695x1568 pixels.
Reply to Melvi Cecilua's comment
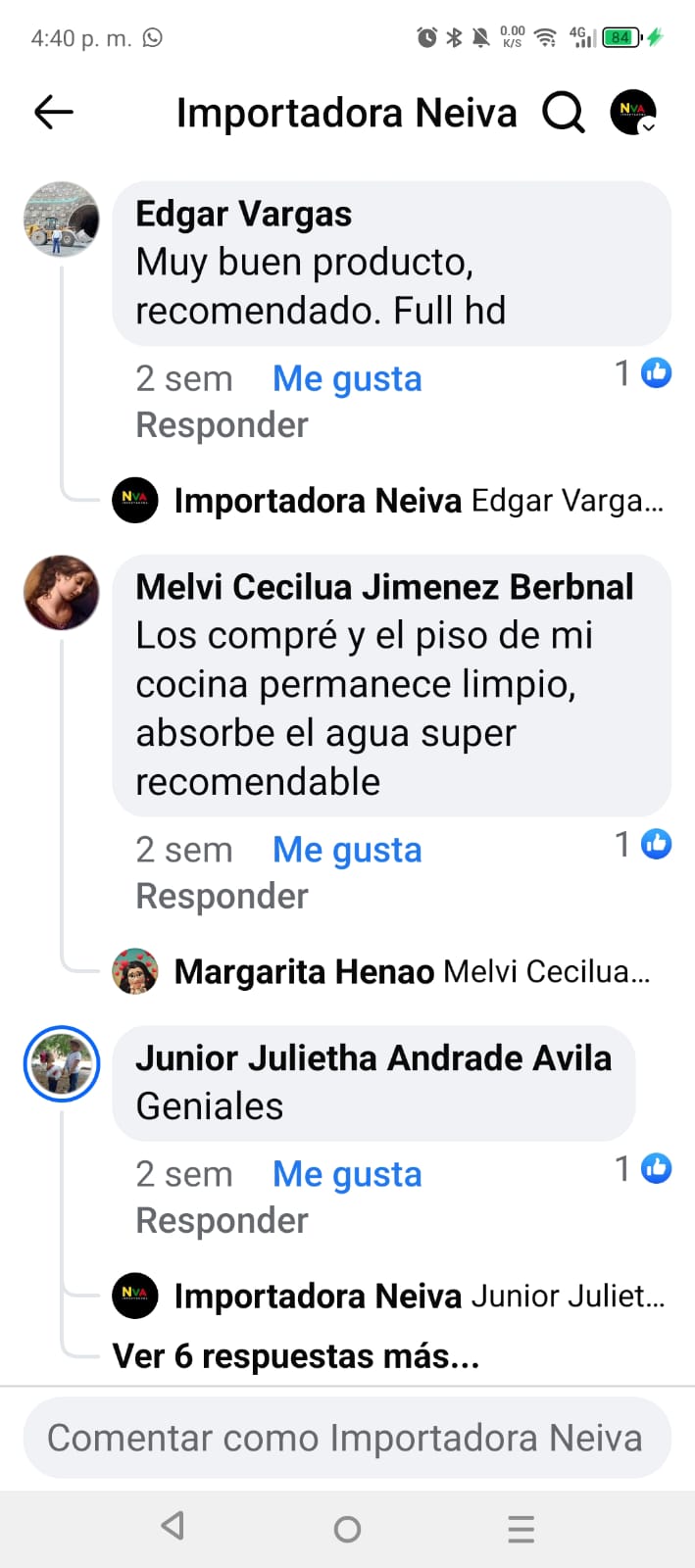pyautogui.click(x=222, y=897)
